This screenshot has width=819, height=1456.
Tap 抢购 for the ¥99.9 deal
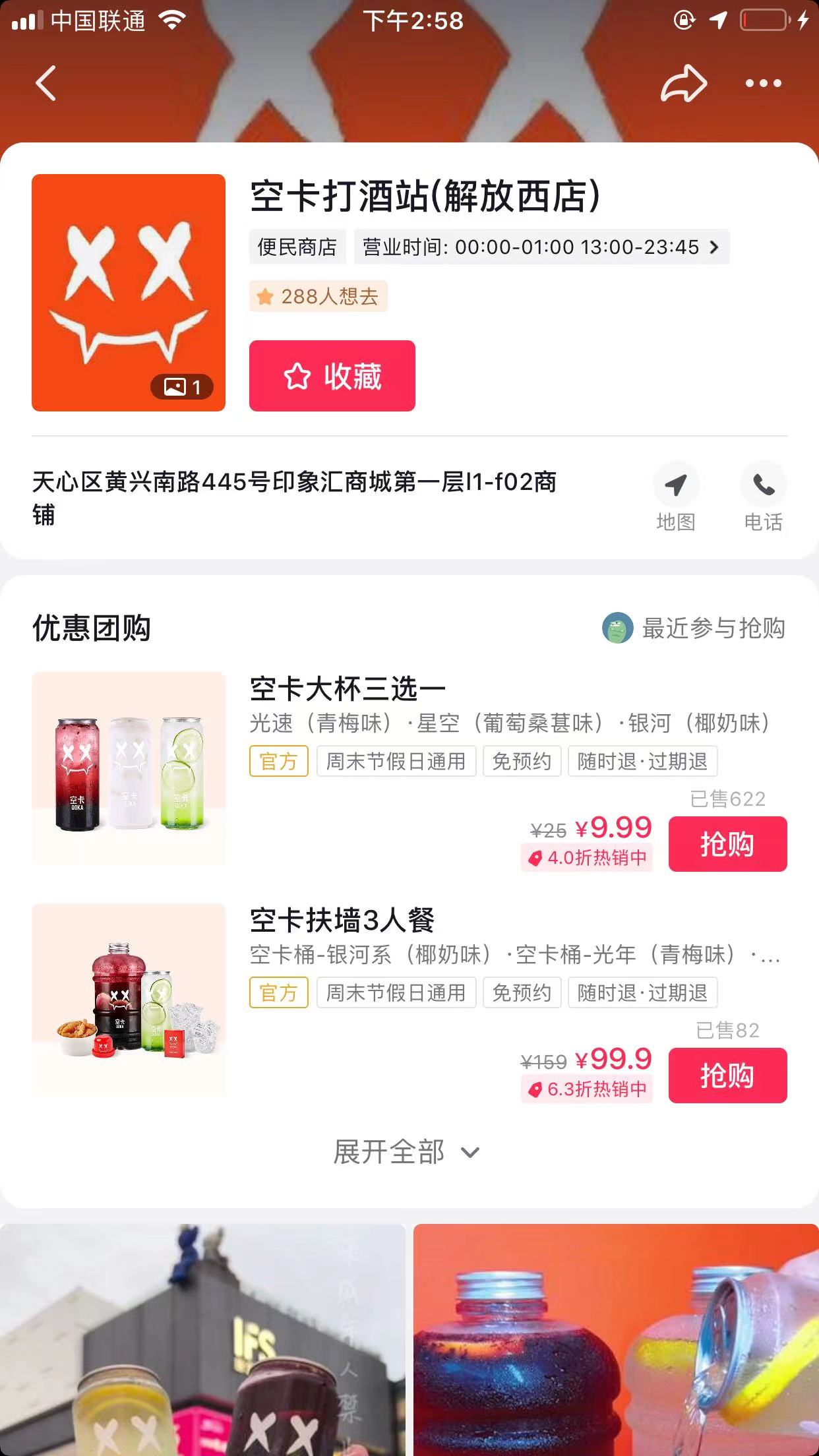[x=727, y=1076]
